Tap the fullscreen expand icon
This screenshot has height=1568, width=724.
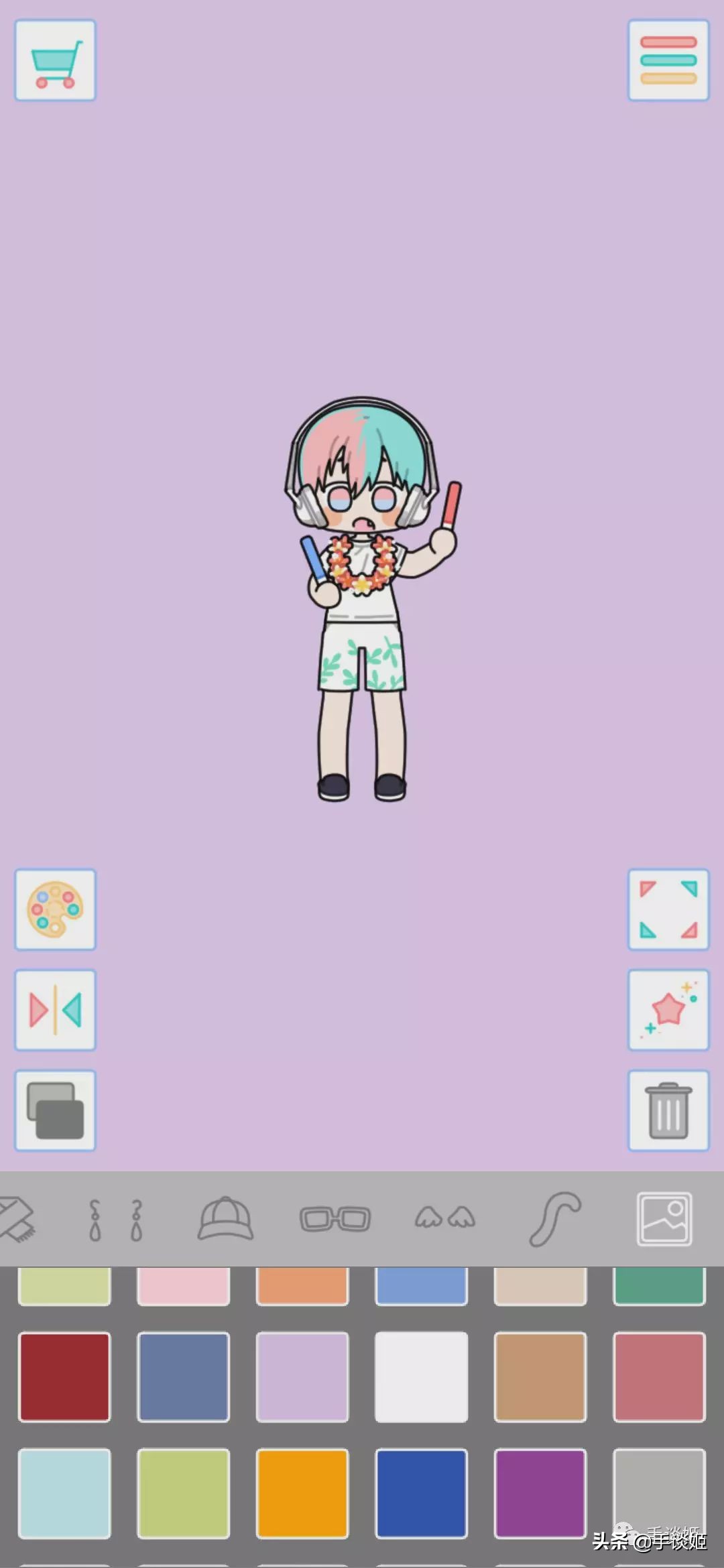coord(668,909)
